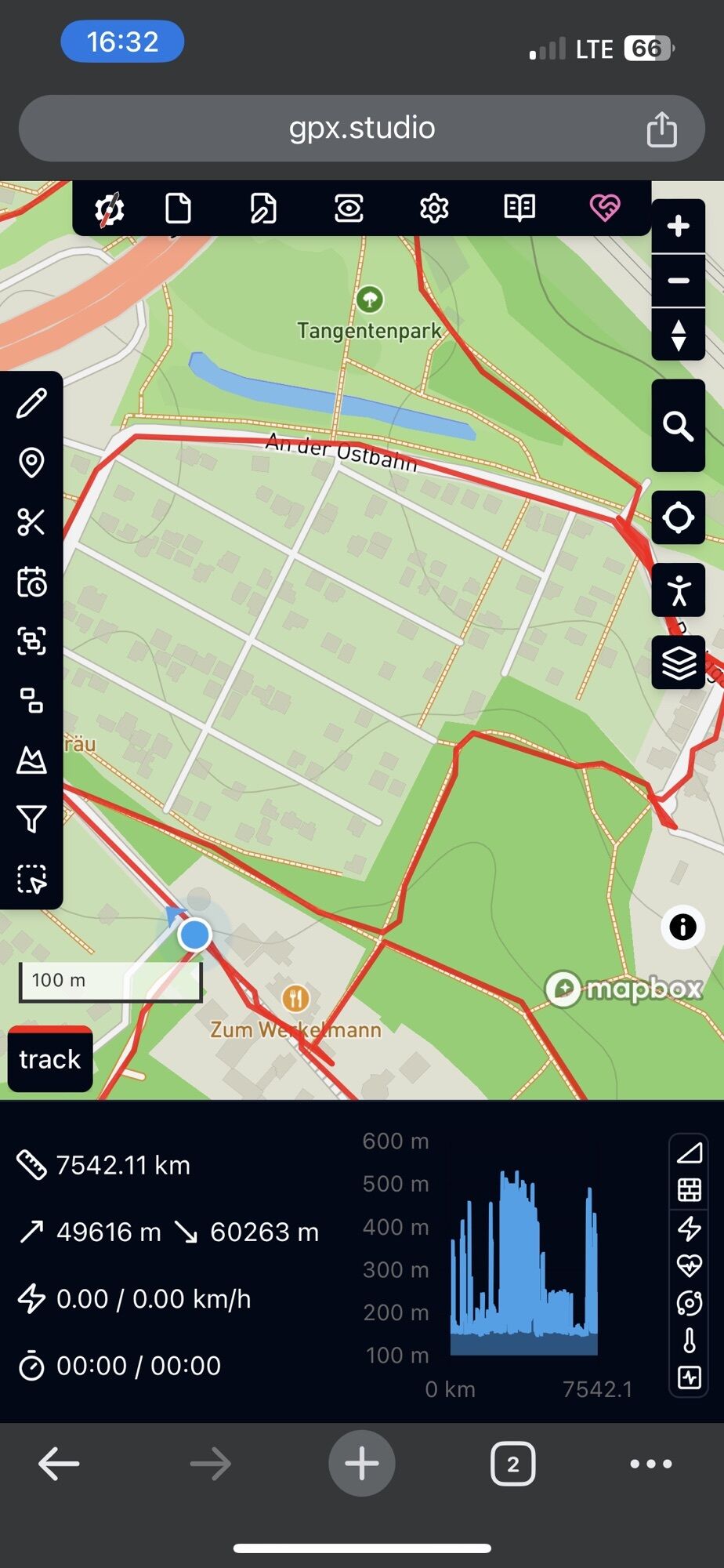
Task: Center the map on my location
Action: (x=678, y=517)
